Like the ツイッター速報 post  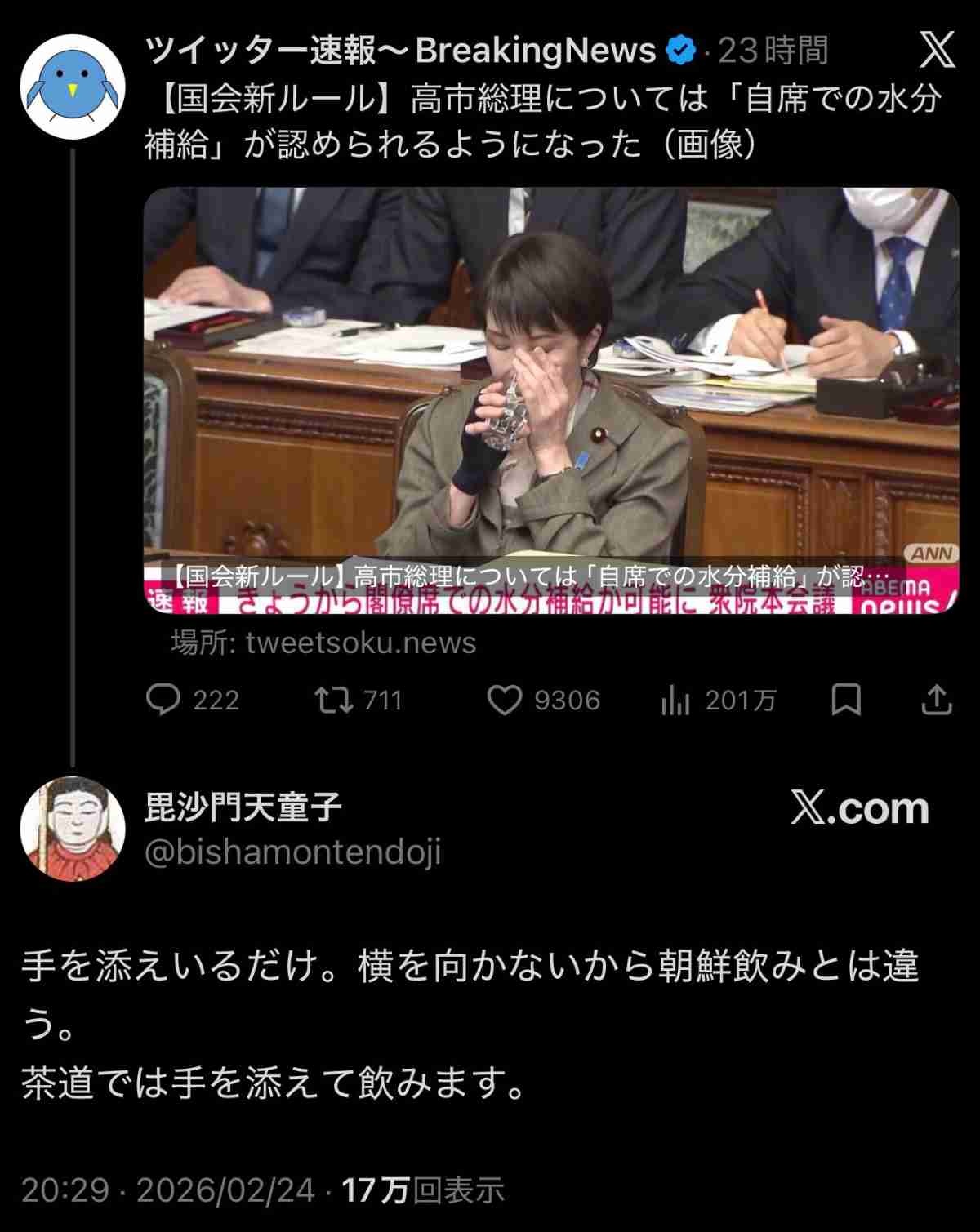[505, 701]
